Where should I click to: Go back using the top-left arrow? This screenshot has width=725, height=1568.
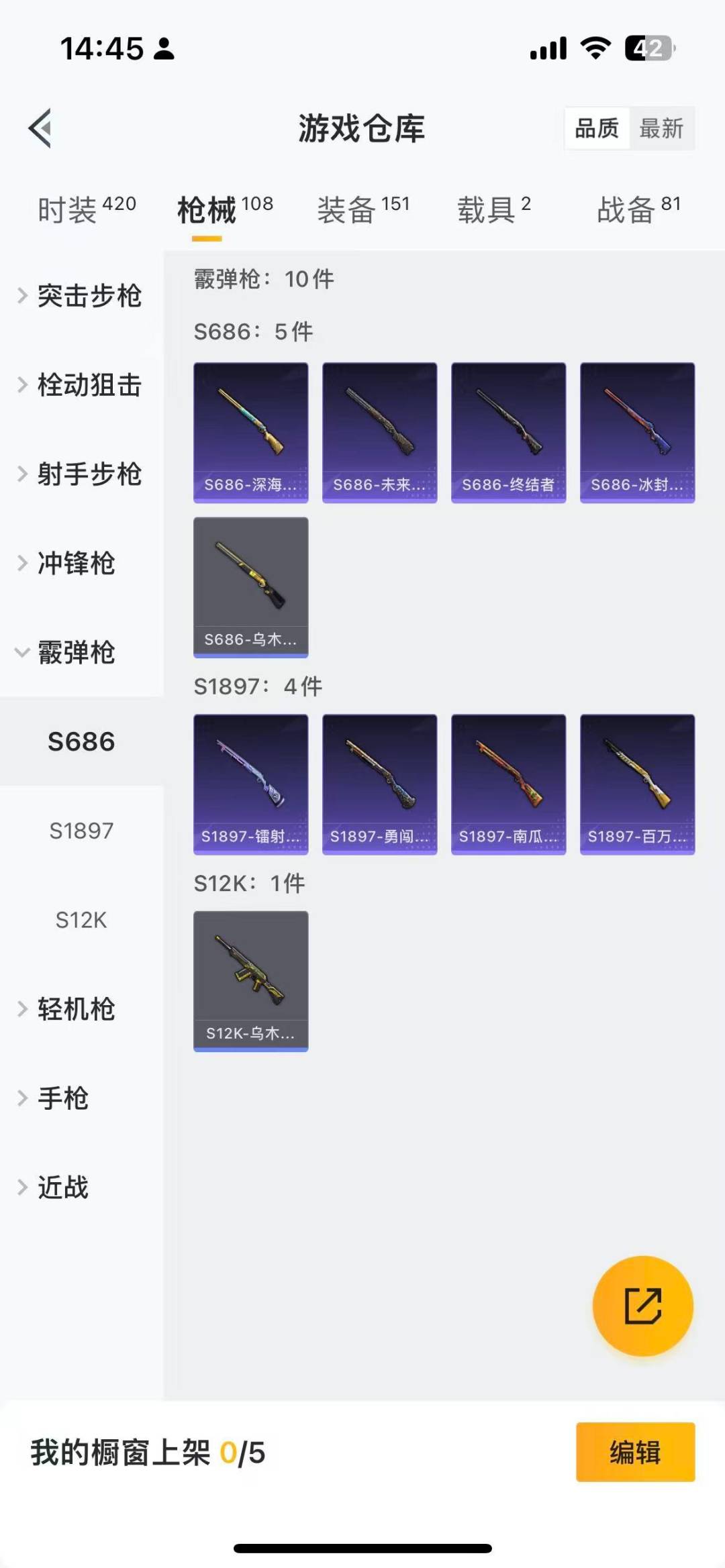(40, 128)
